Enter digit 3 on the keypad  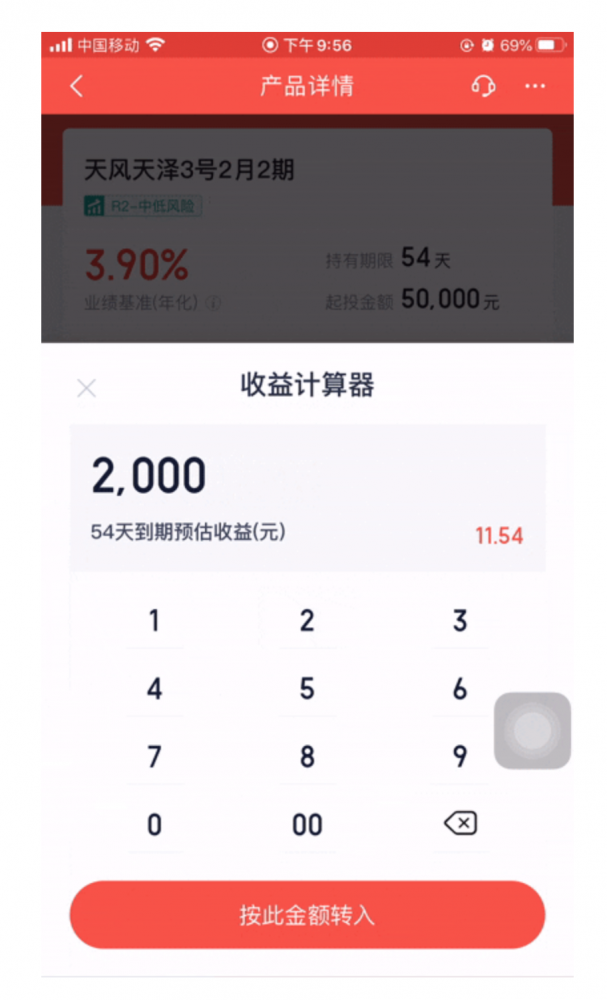460,621
